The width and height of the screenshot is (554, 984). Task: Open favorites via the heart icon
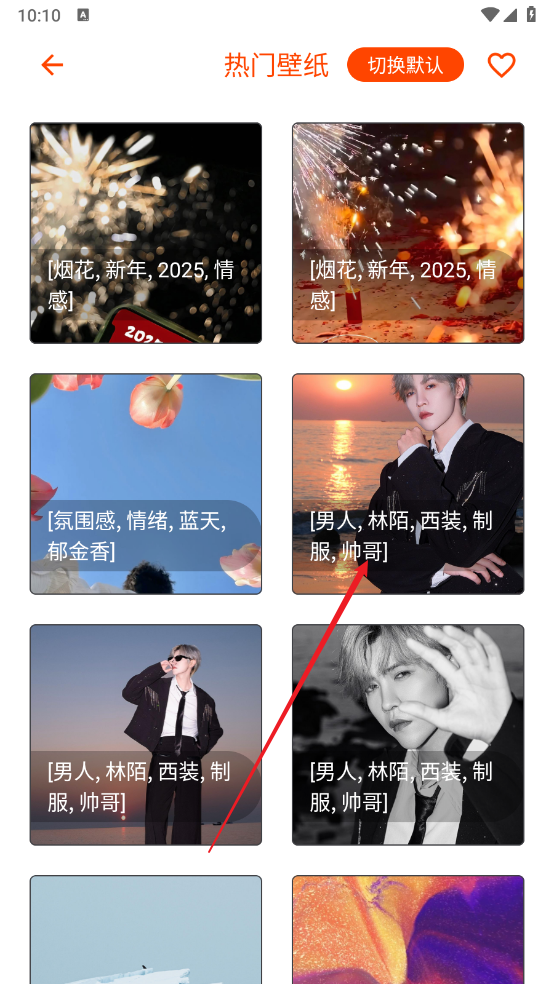[501, 65]
